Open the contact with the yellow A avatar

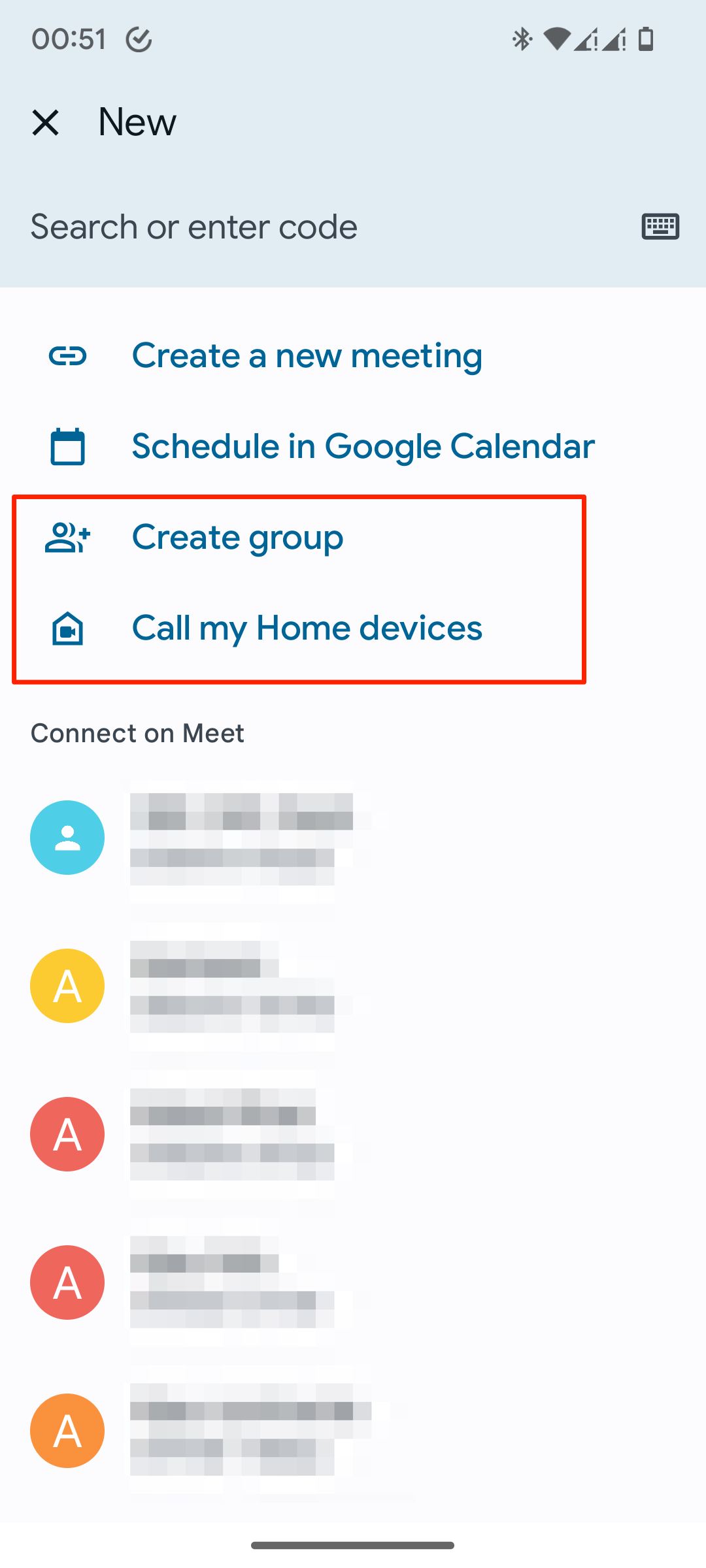pos(353,986)
